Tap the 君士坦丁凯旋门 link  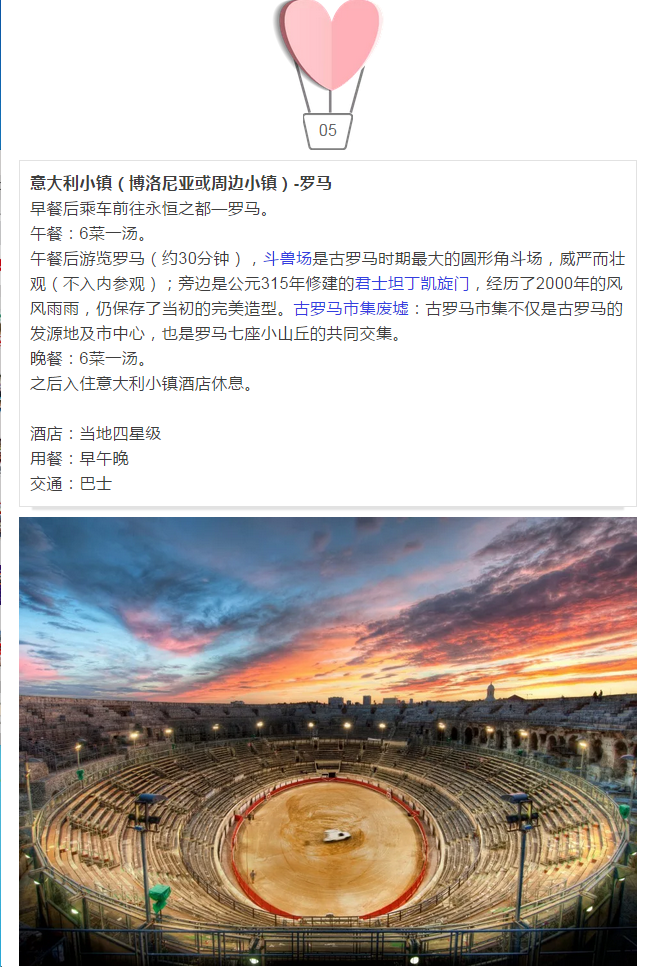click(412, 283)
